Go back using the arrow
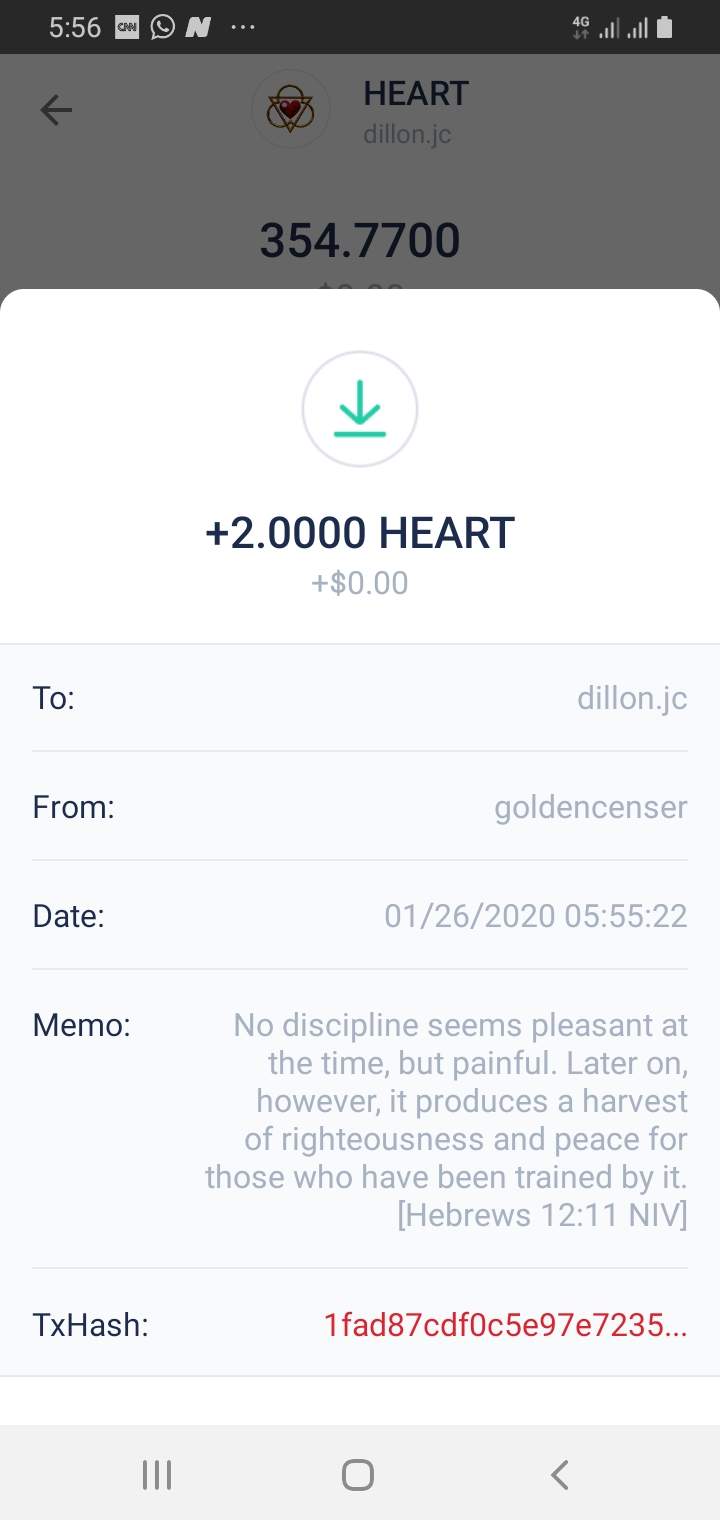The height and width of the screenshot is (1520, 720). pos(56,110)
